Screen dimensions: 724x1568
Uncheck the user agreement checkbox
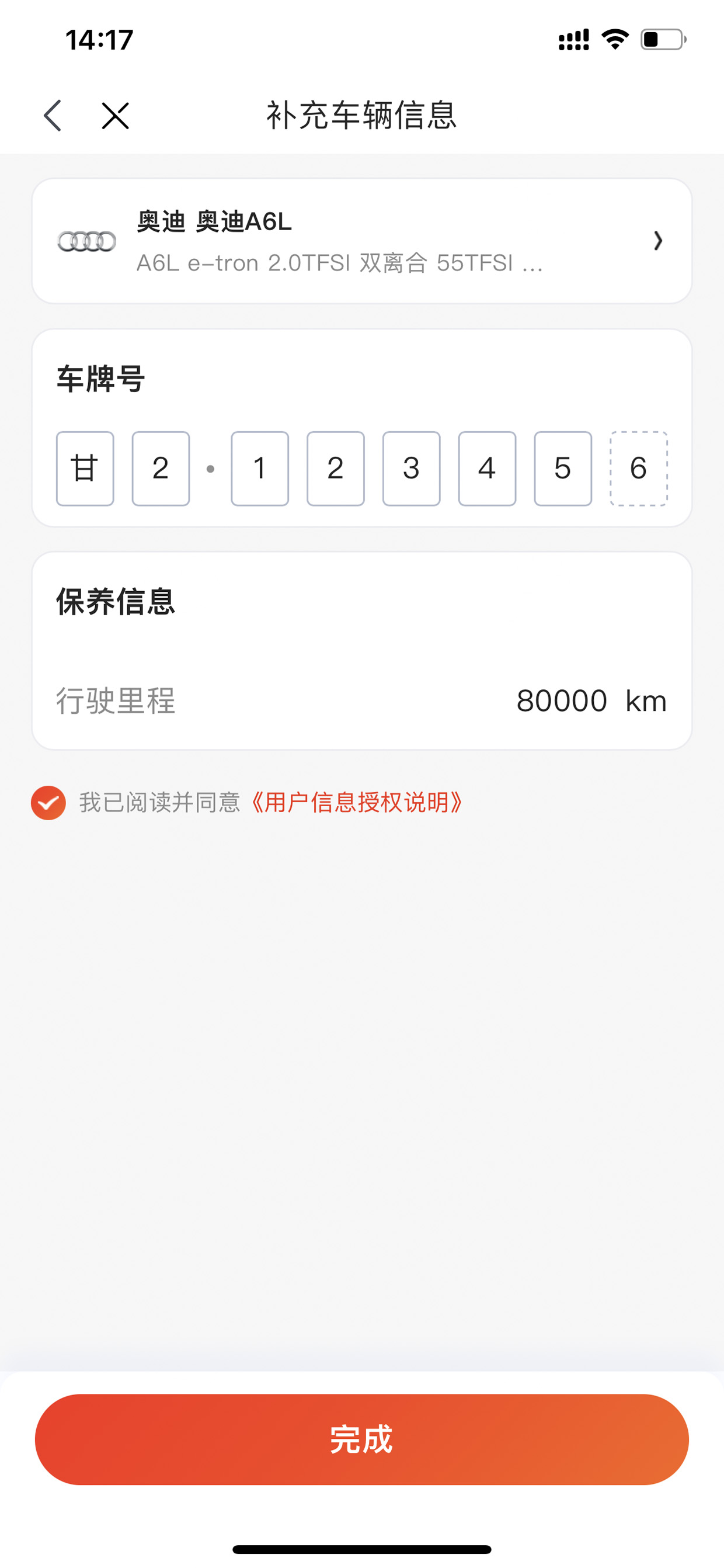coord(48,803)
